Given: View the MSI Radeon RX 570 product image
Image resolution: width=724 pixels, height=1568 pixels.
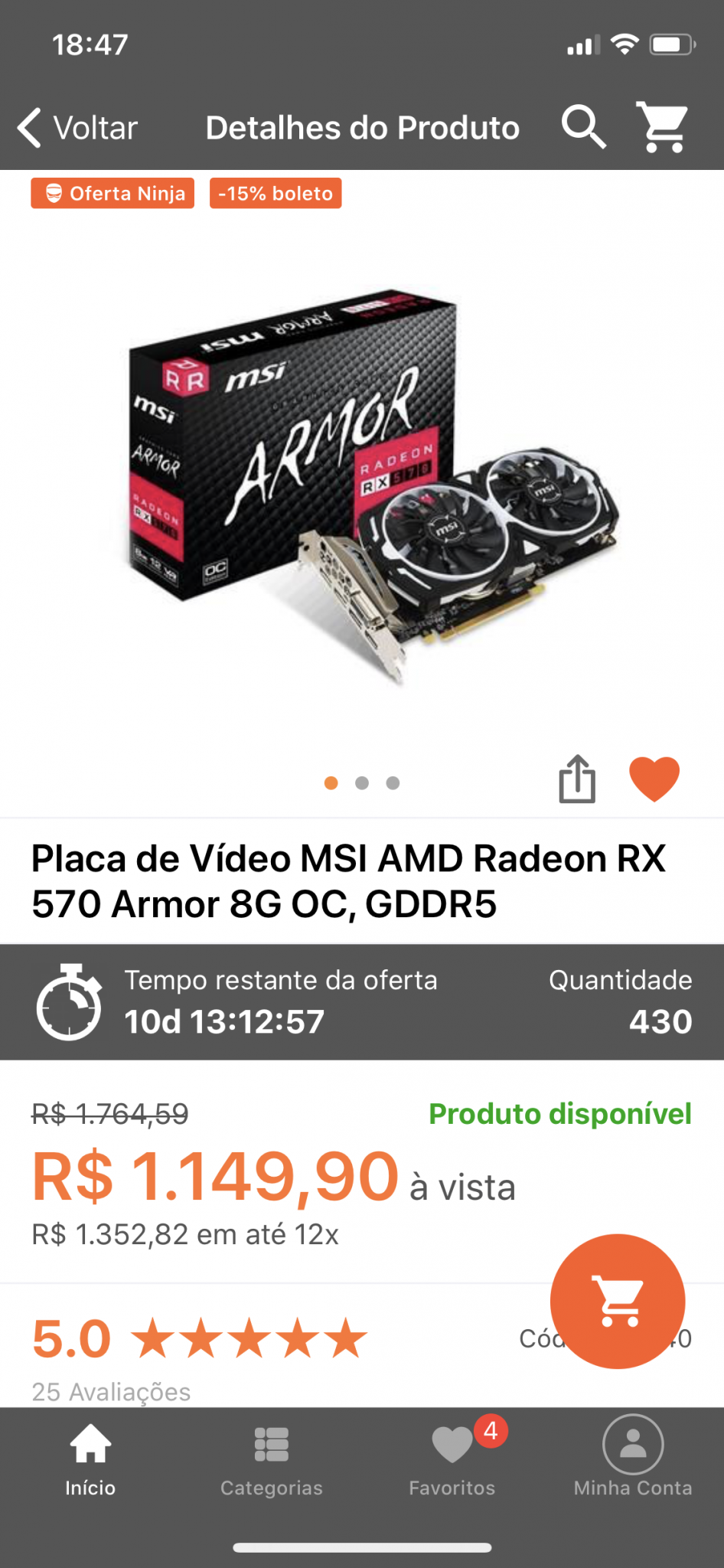Looking at the screenshot, I should pyautogui.click(x=372, y=485).
